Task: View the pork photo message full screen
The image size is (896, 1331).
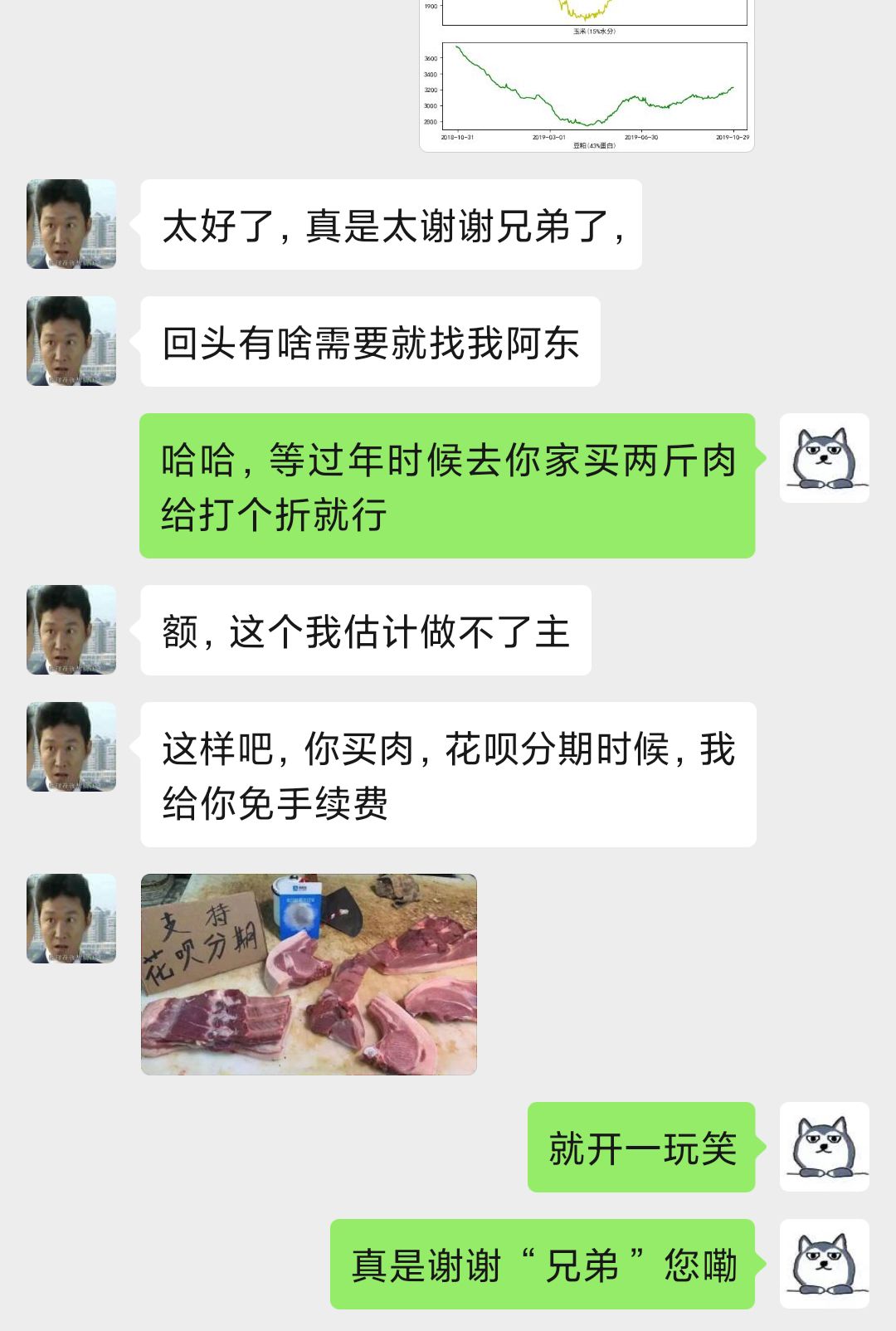Action: pyautogui.click(x=309, y=974)
